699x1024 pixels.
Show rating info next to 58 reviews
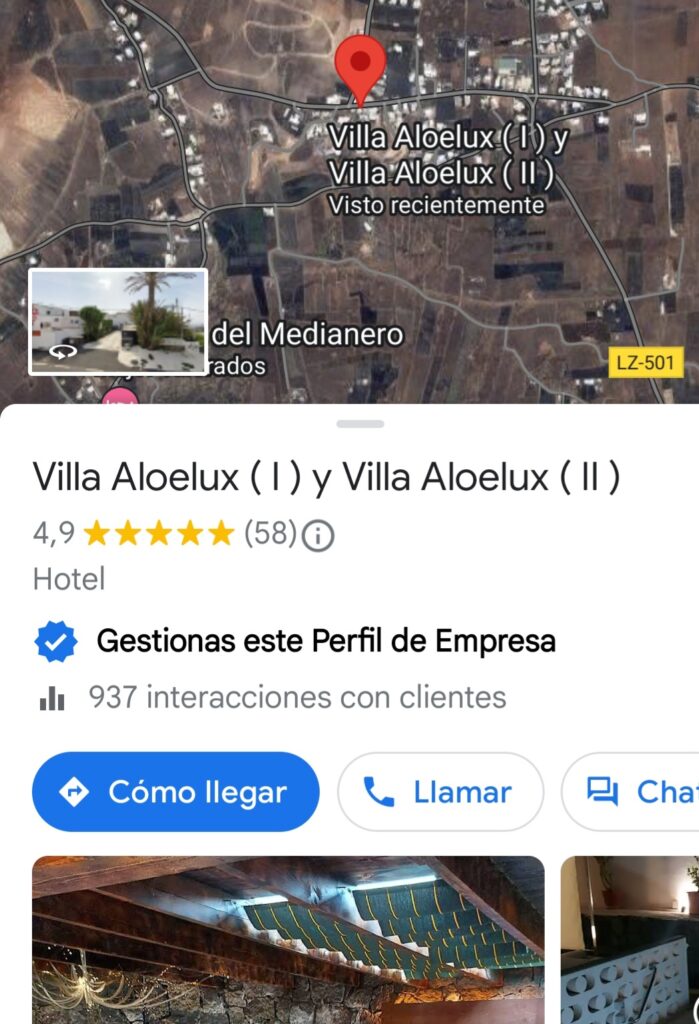click(x=318, y=536)
